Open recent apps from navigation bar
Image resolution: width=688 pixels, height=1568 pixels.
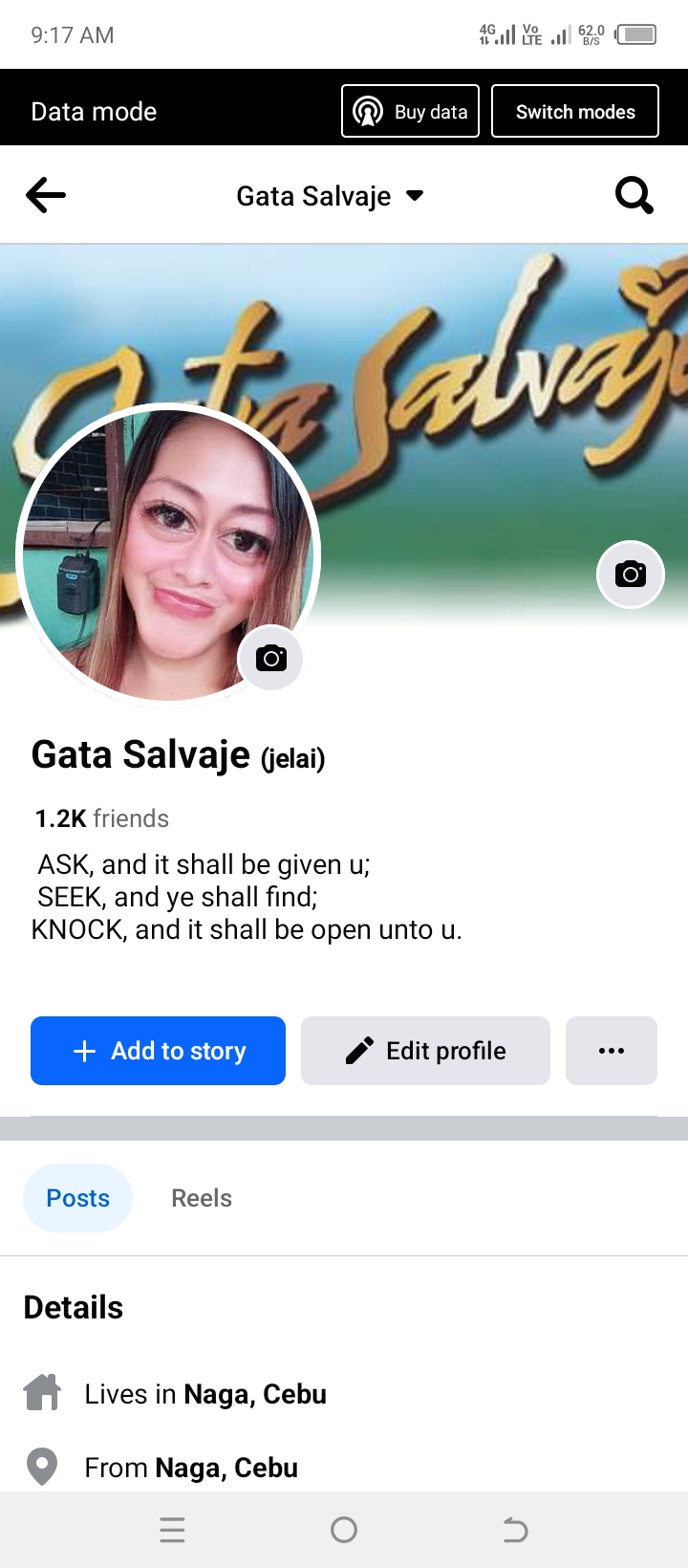tap(173, 1530)
